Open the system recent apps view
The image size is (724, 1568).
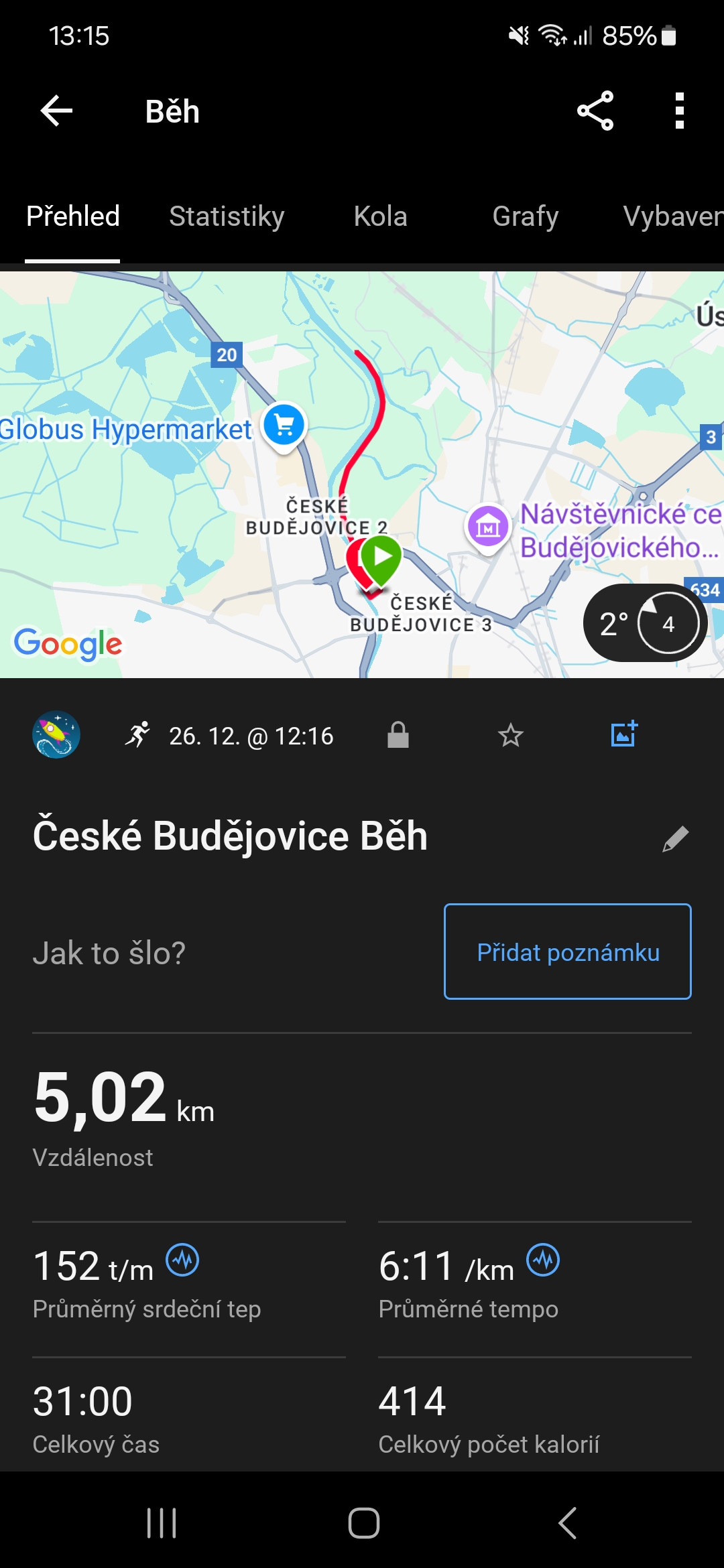(162, 1522)
